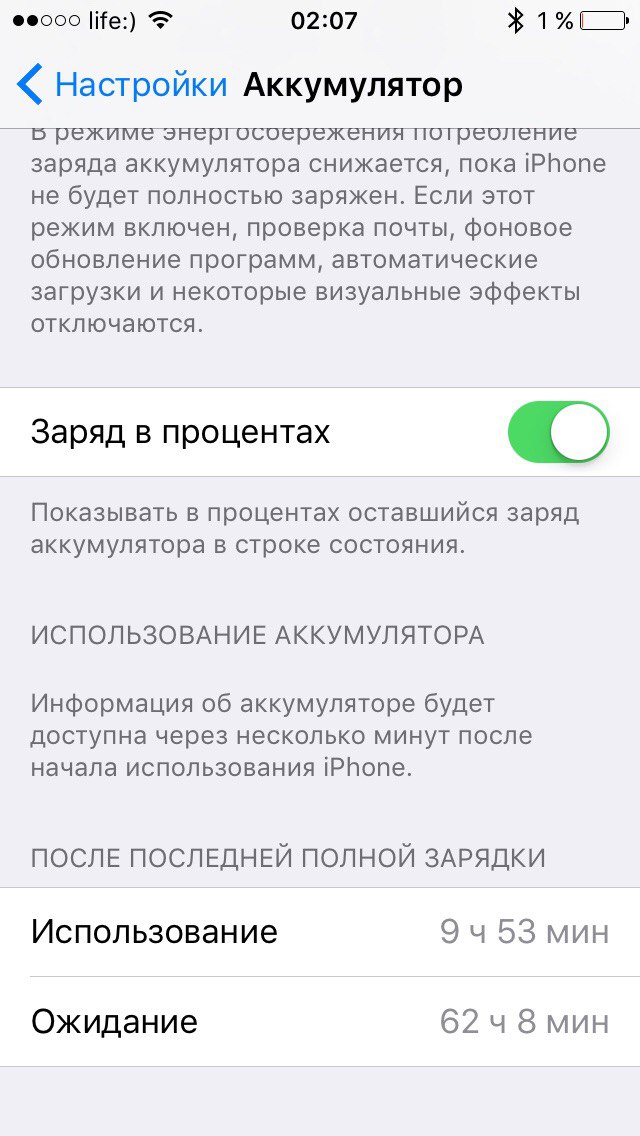Go back to Настройки
Viewport: 640px width, 1136px height.
click(x=120, y=85)
